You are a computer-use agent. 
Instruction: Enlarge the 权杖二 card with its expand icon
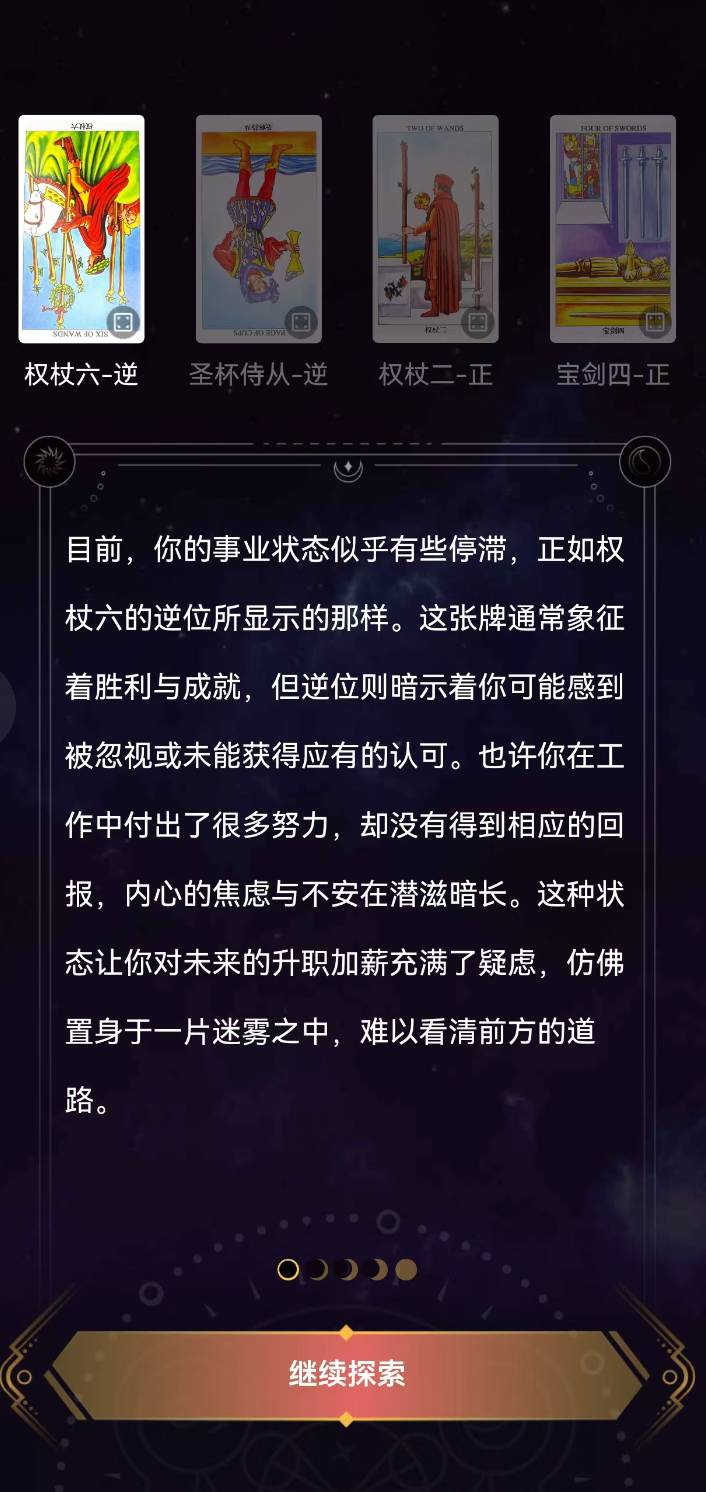[x=478, y=323]
